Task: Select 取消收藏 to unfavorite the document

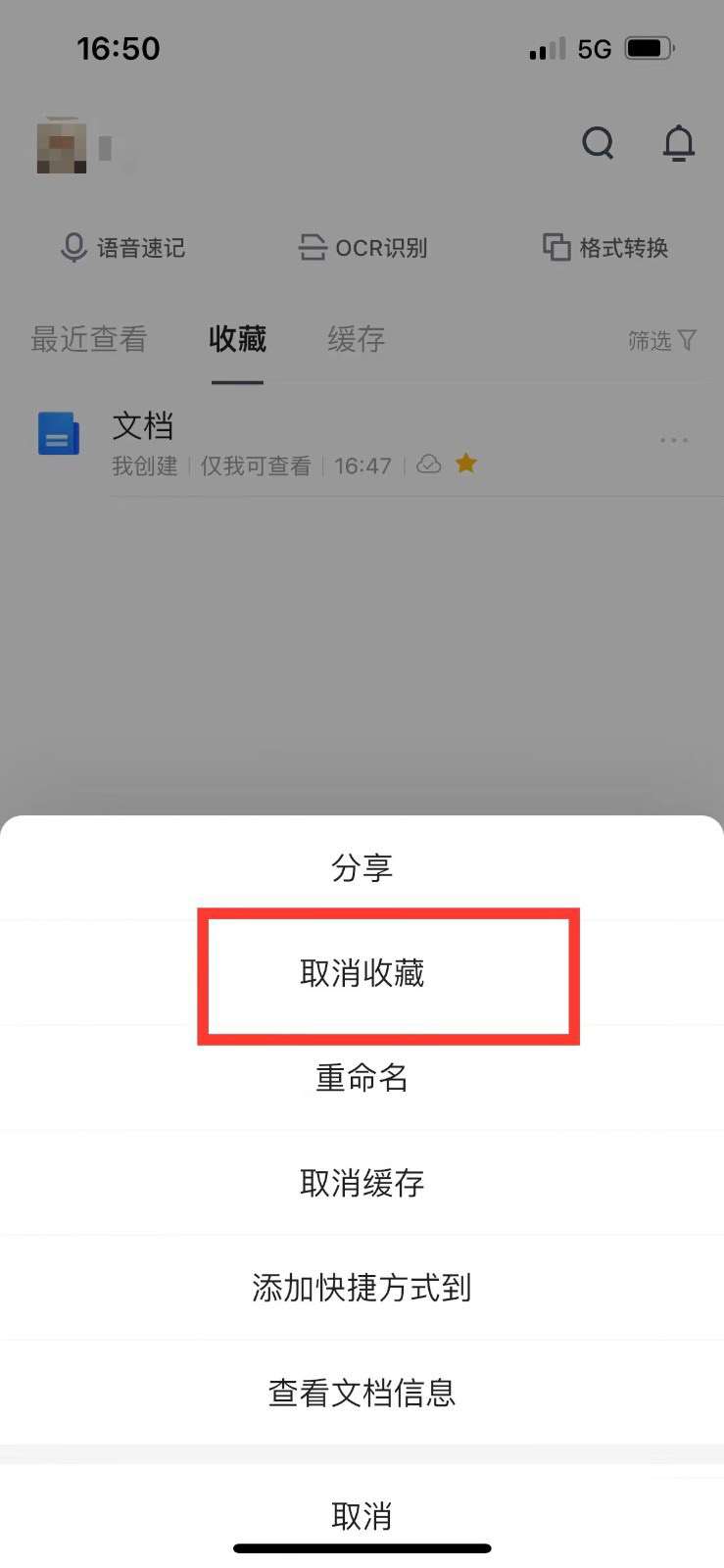Action: pos(362,973)
